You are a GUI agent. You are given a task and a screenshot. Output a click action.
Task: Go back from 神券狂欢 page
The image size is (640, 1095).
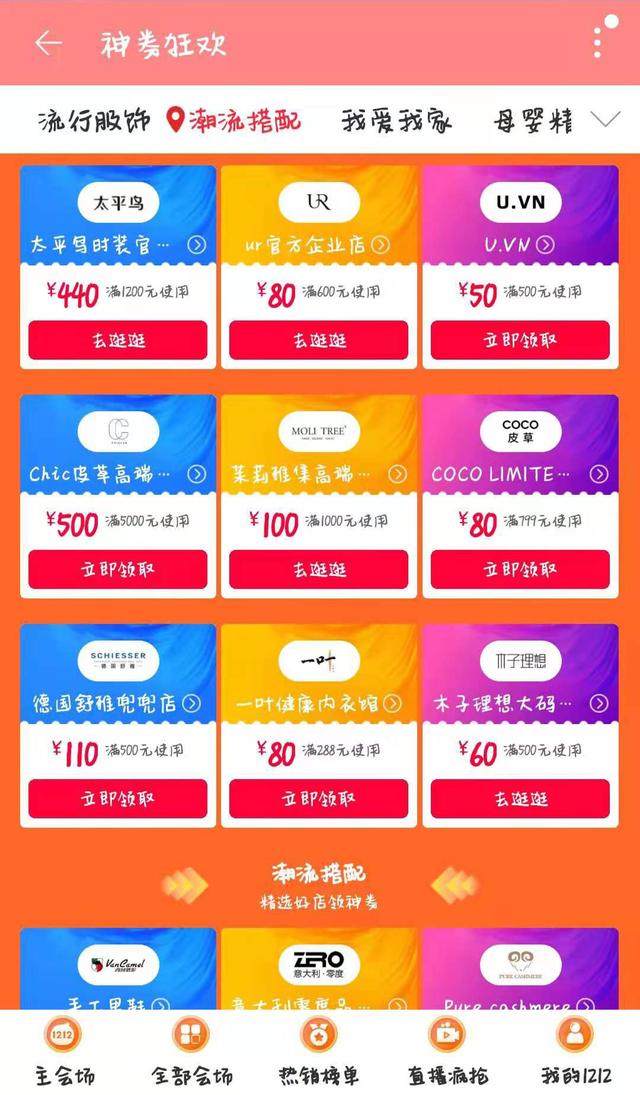48,43
